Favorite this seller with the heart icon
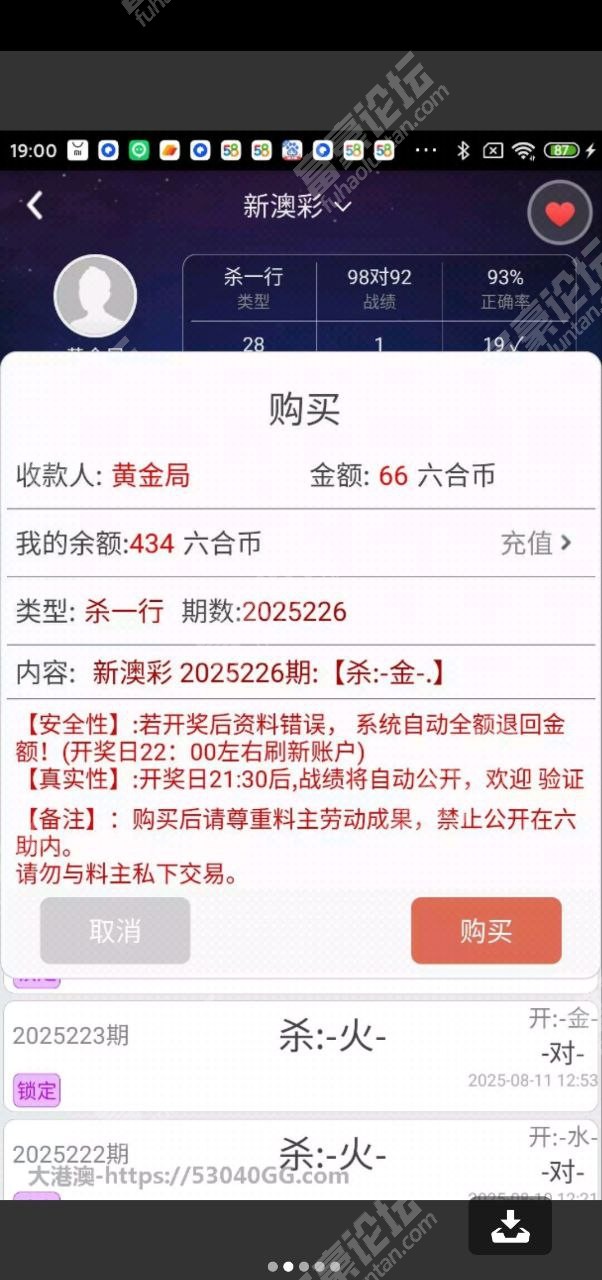602x1280 pixels. click(560, 213)
